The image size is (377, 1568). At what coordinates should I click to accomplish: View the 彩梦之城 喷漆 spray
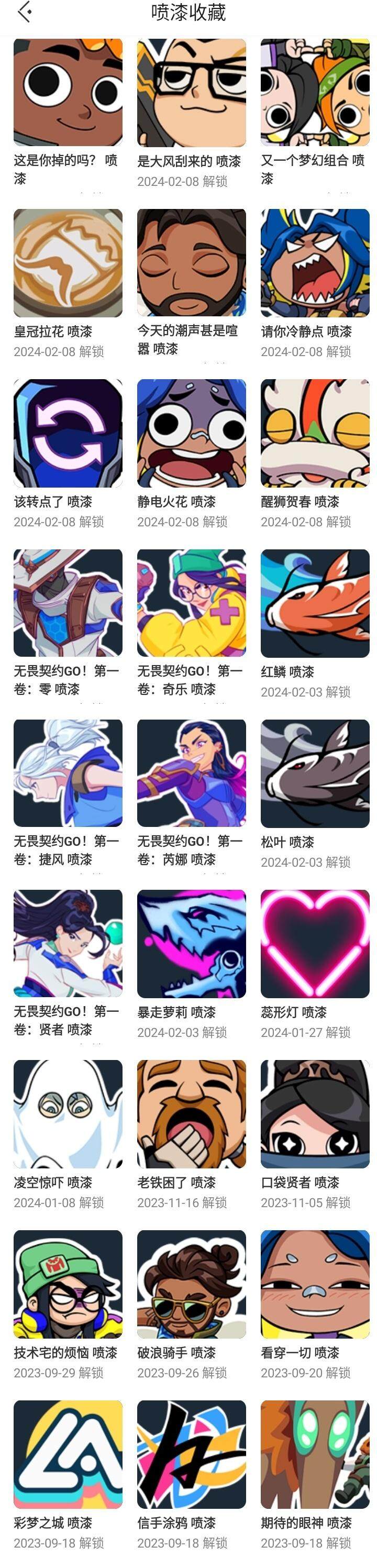coord(68,1454)
